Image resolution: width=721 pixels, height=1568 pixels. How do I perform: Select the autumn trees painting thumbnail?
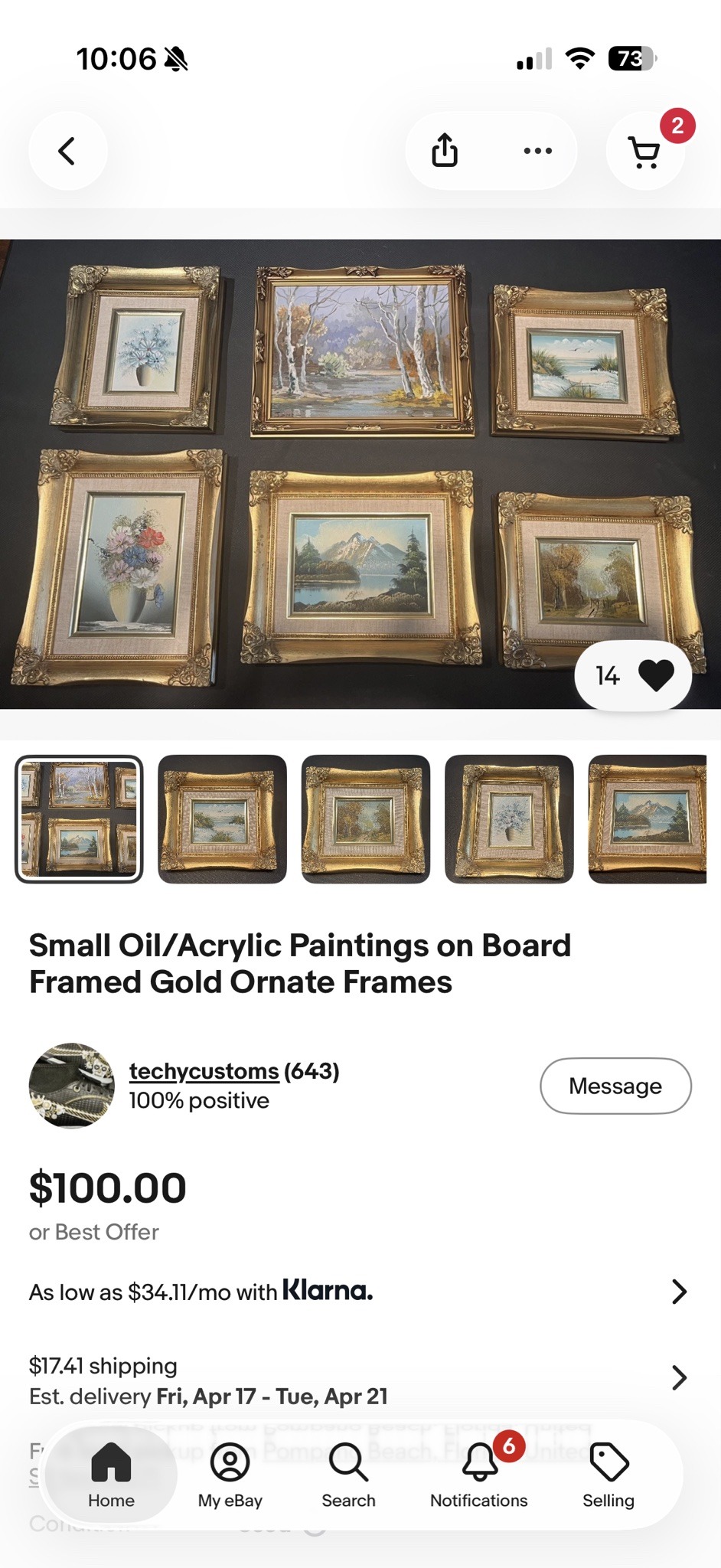(365, 818)
